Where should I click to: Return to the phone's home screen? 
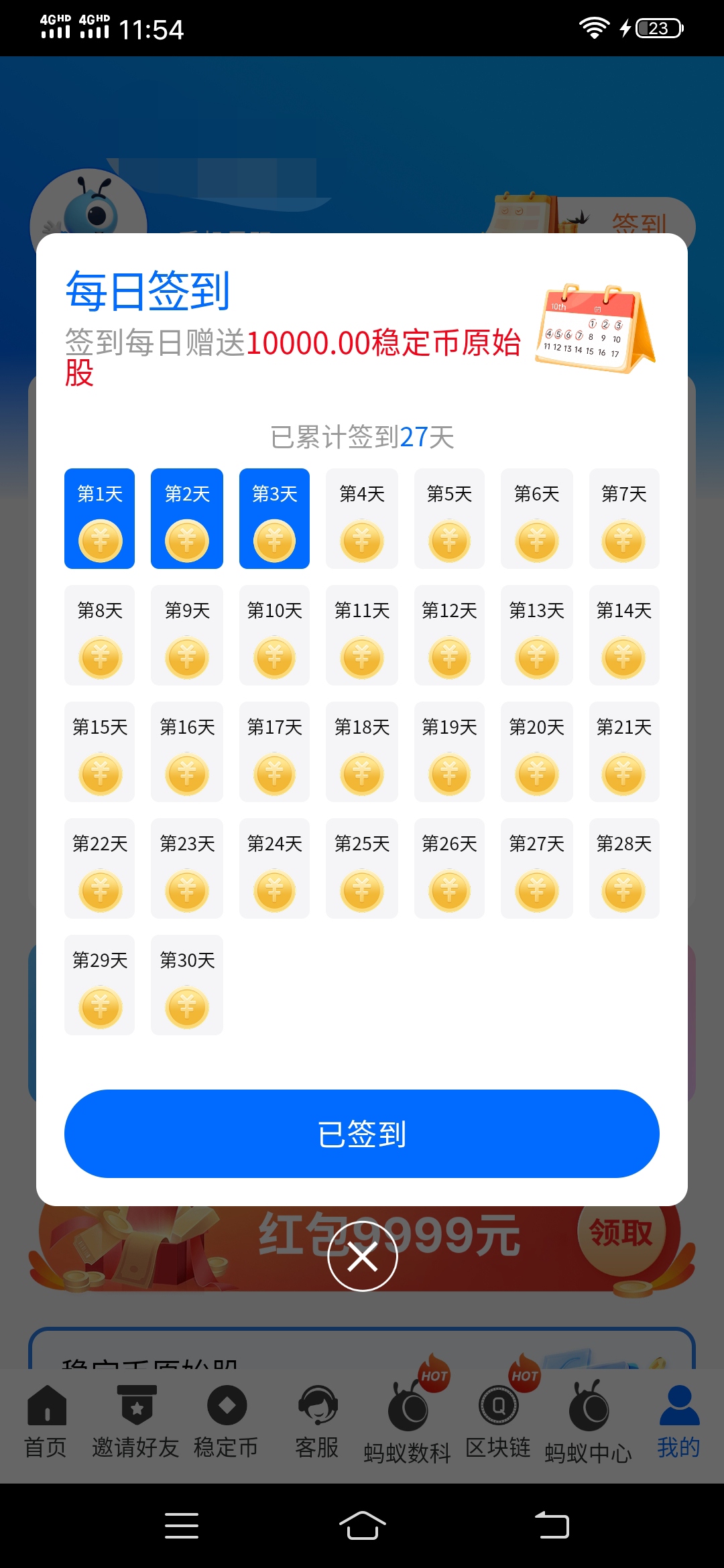[362, 1526]
